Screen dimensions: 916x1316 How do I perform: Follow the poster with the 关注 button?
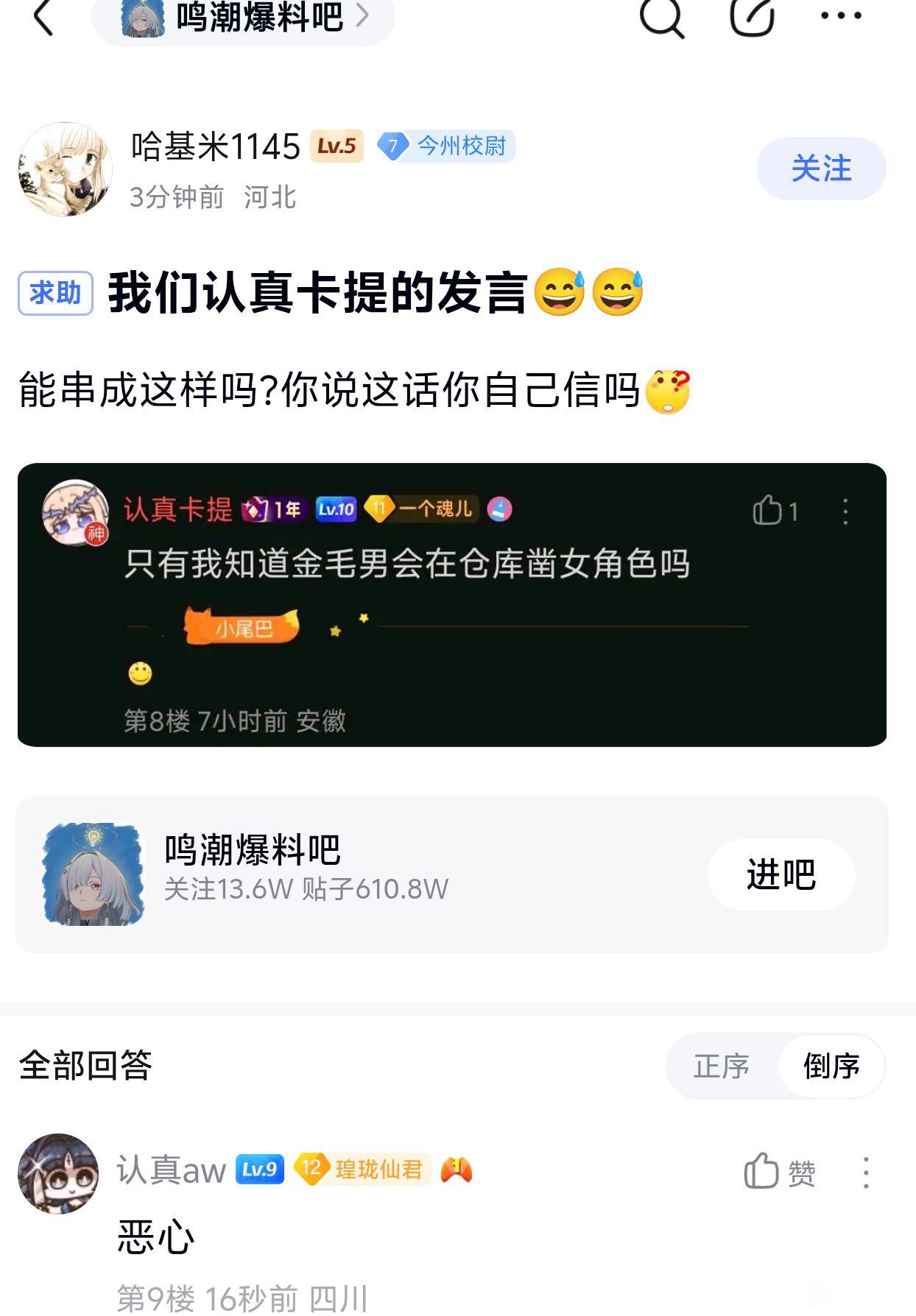(x=821, y=169)
